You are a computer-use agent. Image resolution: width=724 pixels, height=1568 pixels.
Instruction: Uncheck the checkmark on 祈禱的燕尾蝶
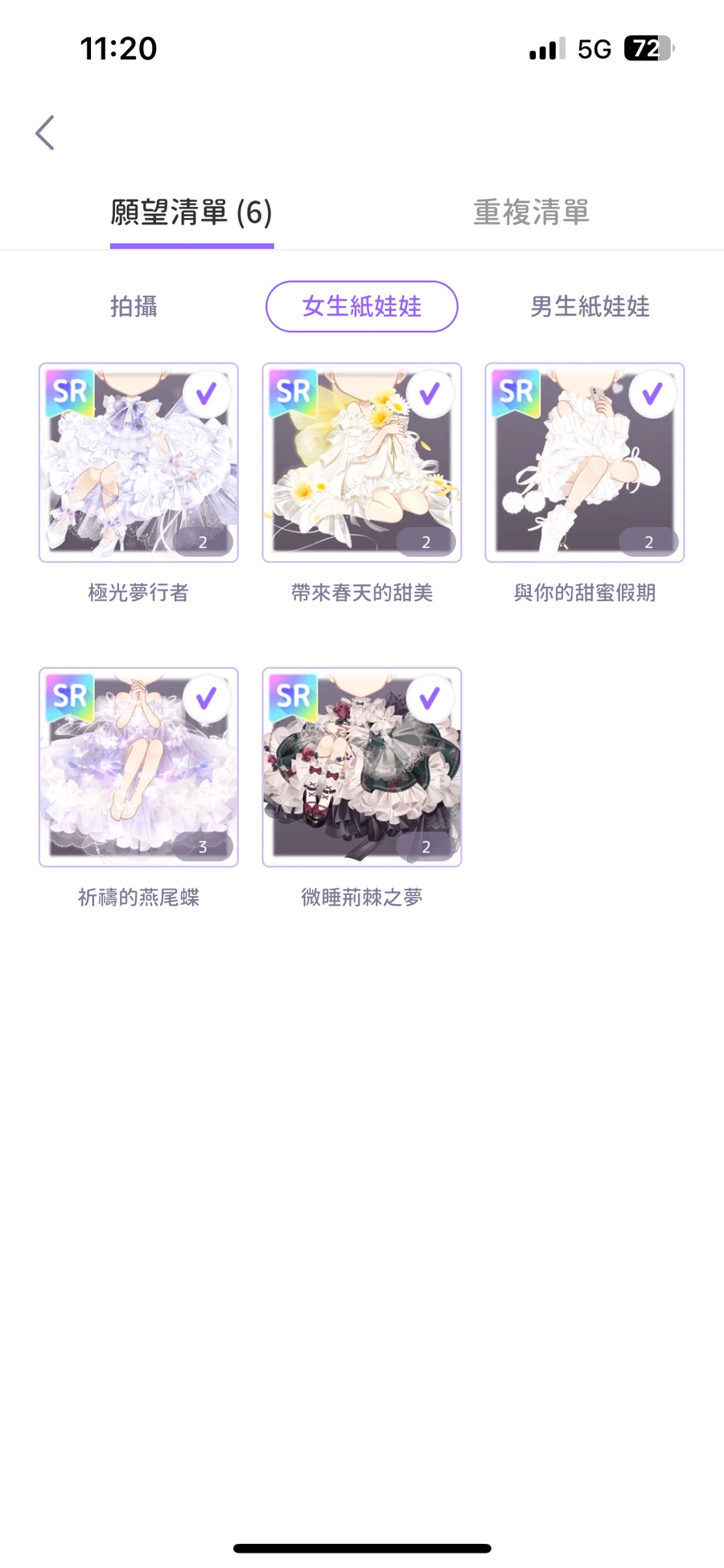[207, 698]
